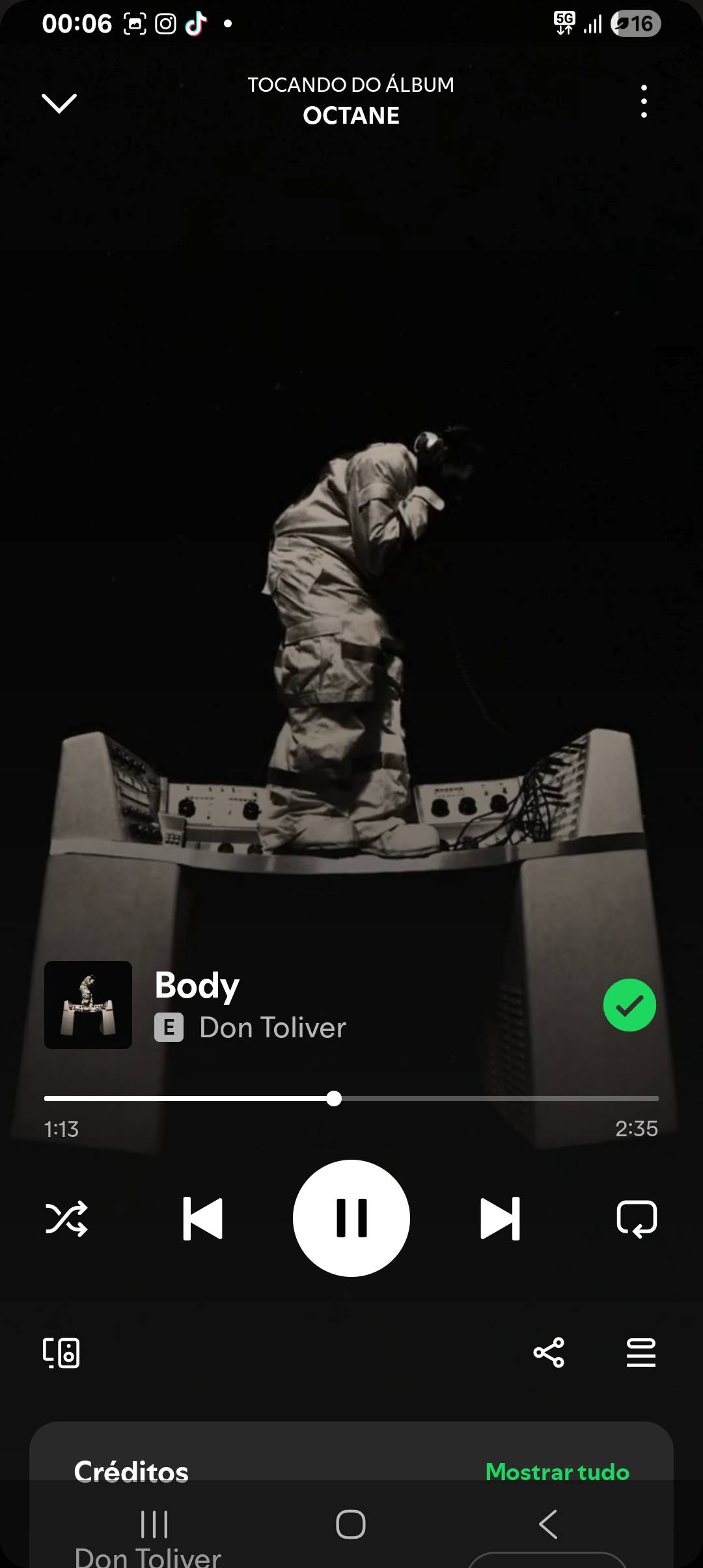The width and height of the screenshot is (703, 1568).
Task: Share the current song
Action: tap(549, 1352)
